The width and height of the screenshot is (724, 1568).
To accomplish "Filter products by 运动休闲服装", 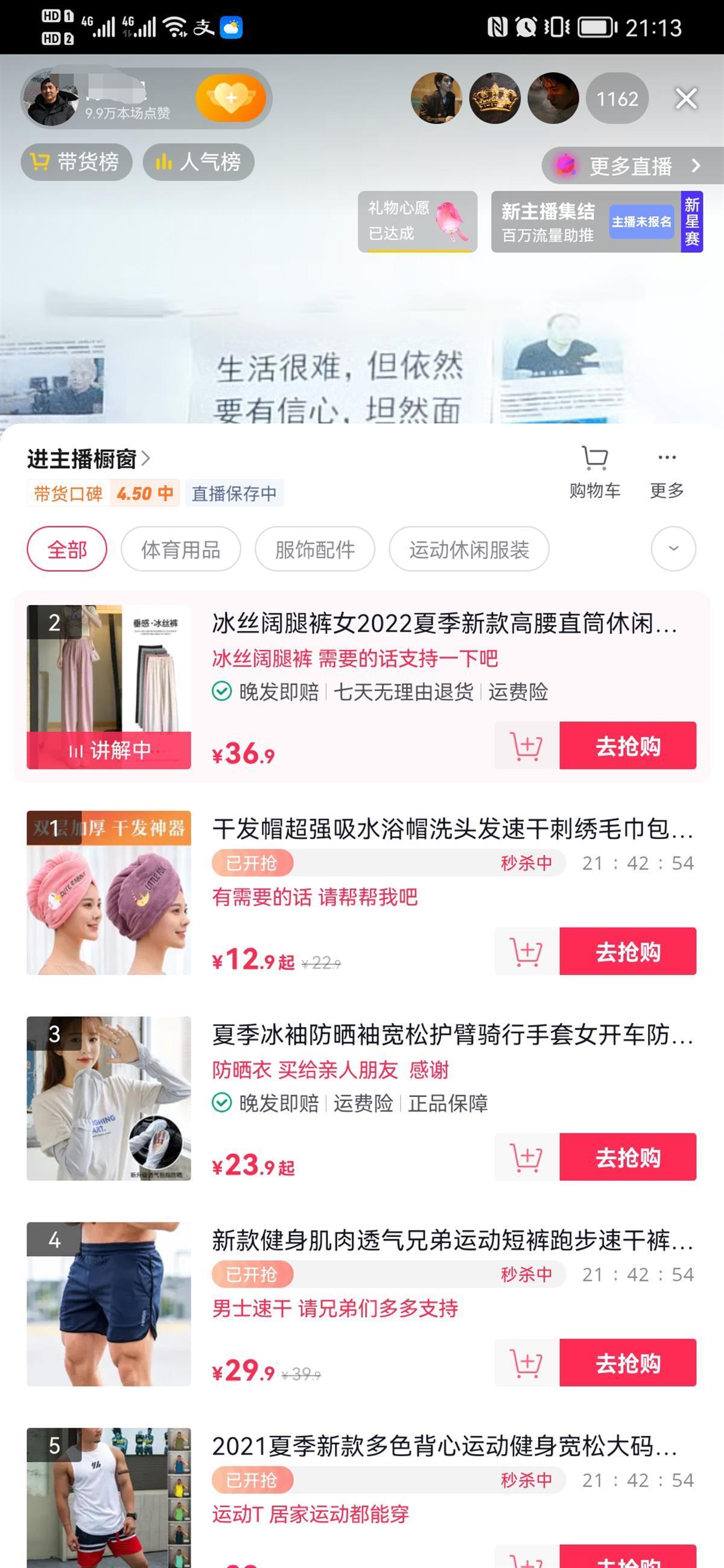I will click(469, 549).
